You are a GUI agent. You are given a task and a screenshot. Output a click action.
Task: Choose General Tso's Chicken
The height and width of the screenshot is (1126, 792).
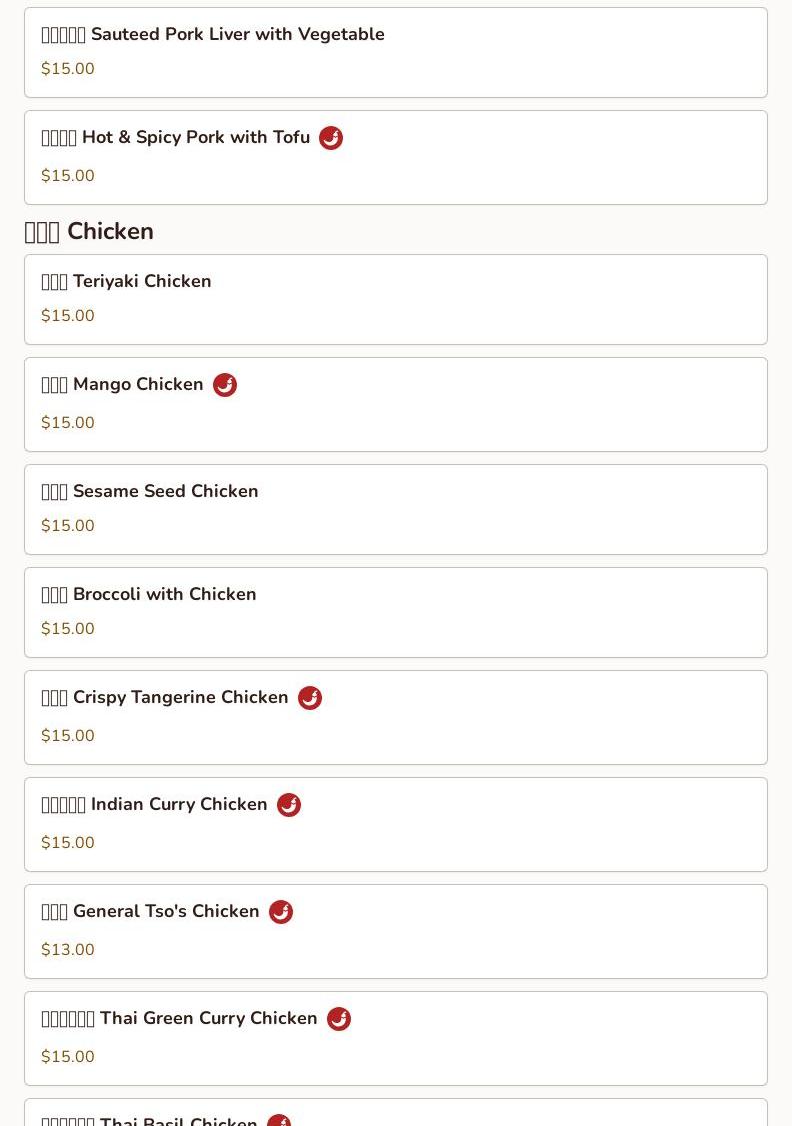point(395,931)
